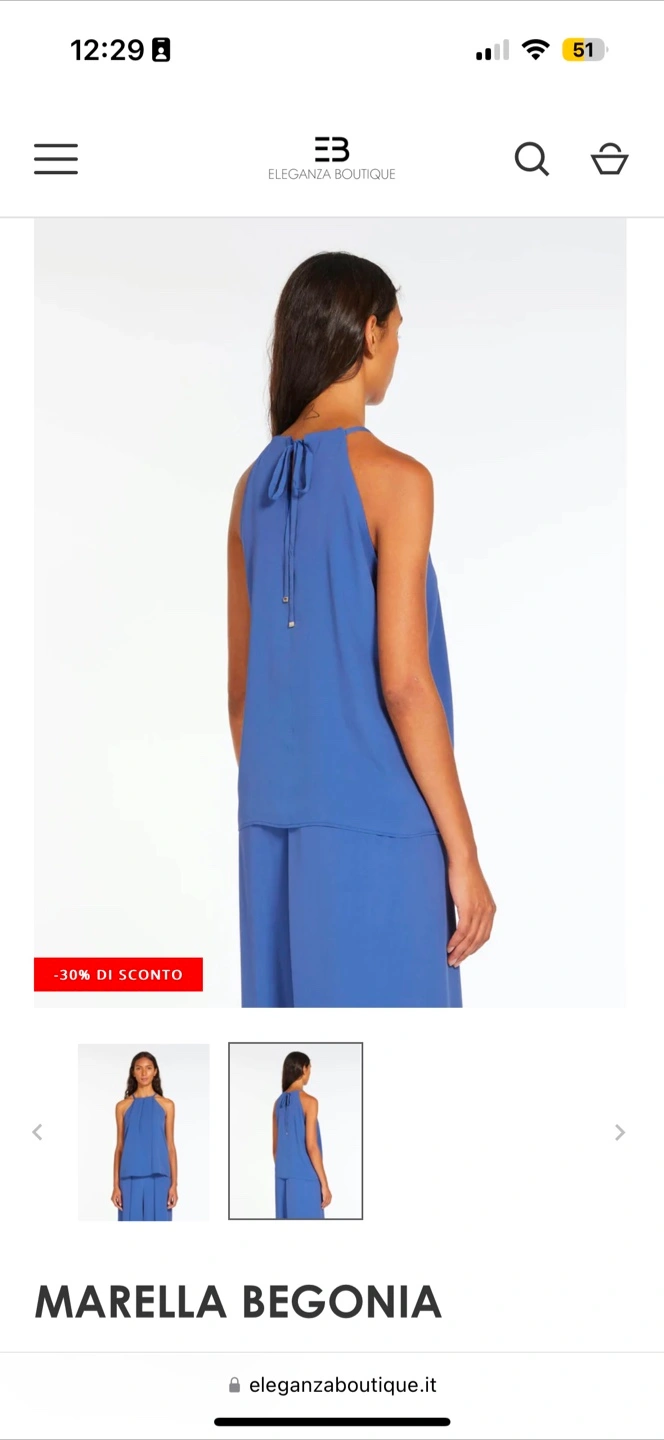Select the front-view thumbnail

(144, 1132)
